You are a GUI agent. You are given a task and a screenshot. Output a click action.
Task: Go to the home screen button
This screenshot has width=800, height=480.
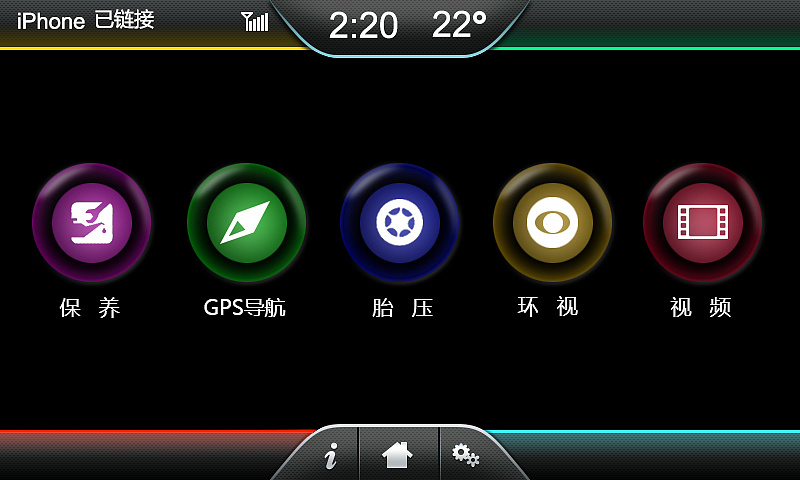[x=398, y=456]
